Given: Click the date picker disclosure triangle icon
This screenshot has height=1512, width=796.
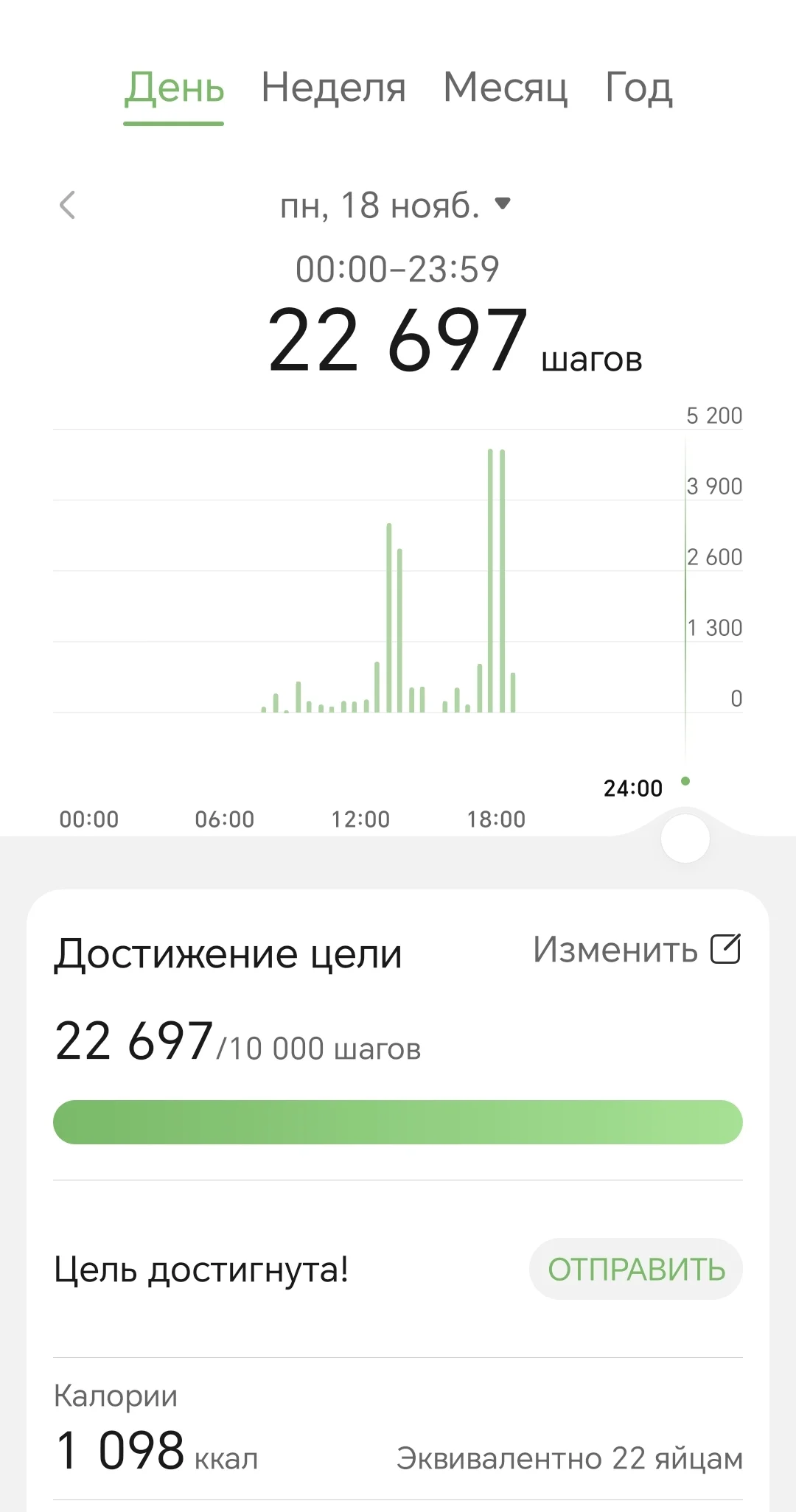Looking at the screenshot, I should click(x=503, y=206).
